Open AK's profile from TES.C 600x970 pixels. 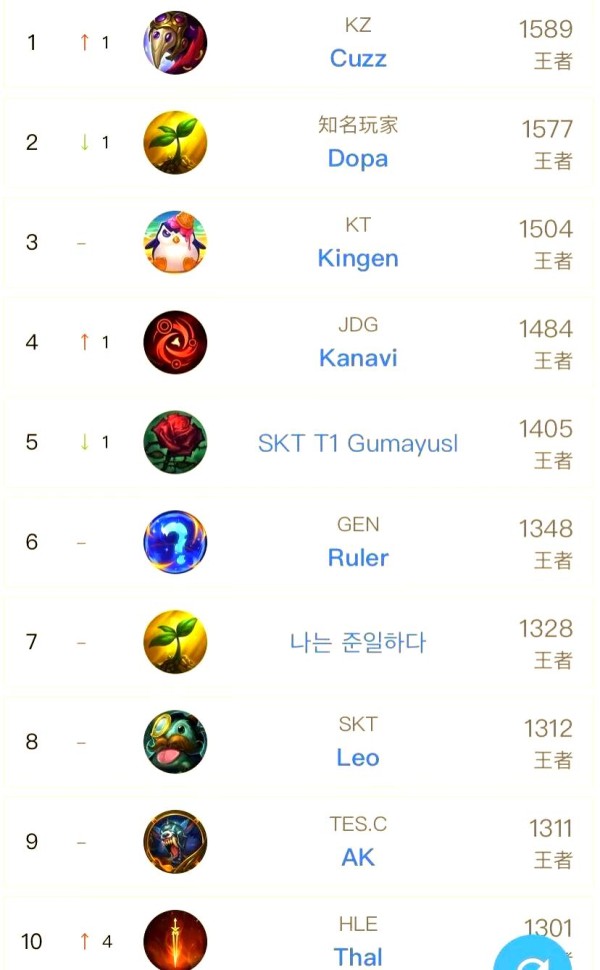[x=358, y=858]
